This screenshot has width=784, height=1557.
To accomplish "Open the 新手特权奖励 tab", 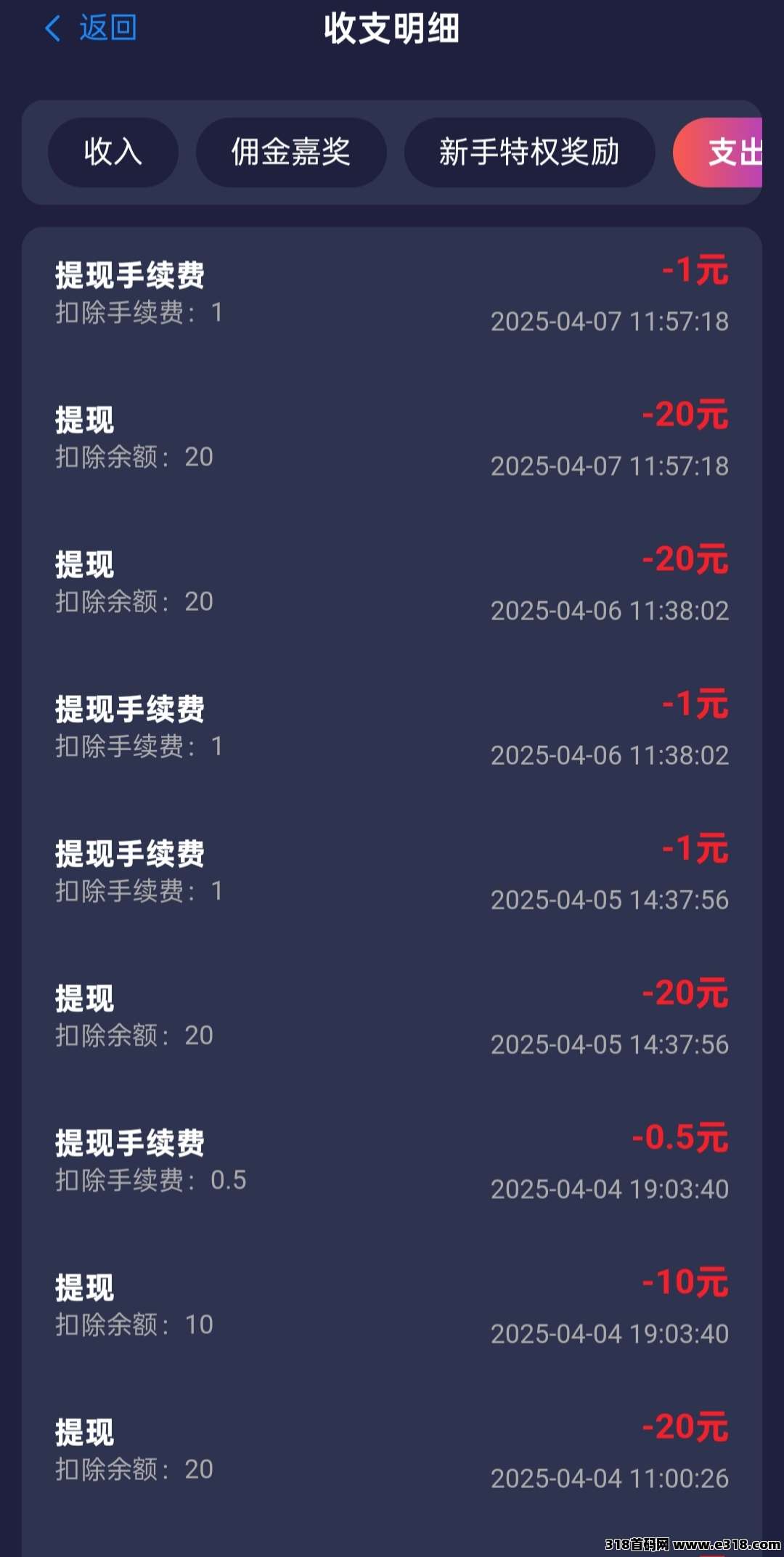I will click(529, 153).
